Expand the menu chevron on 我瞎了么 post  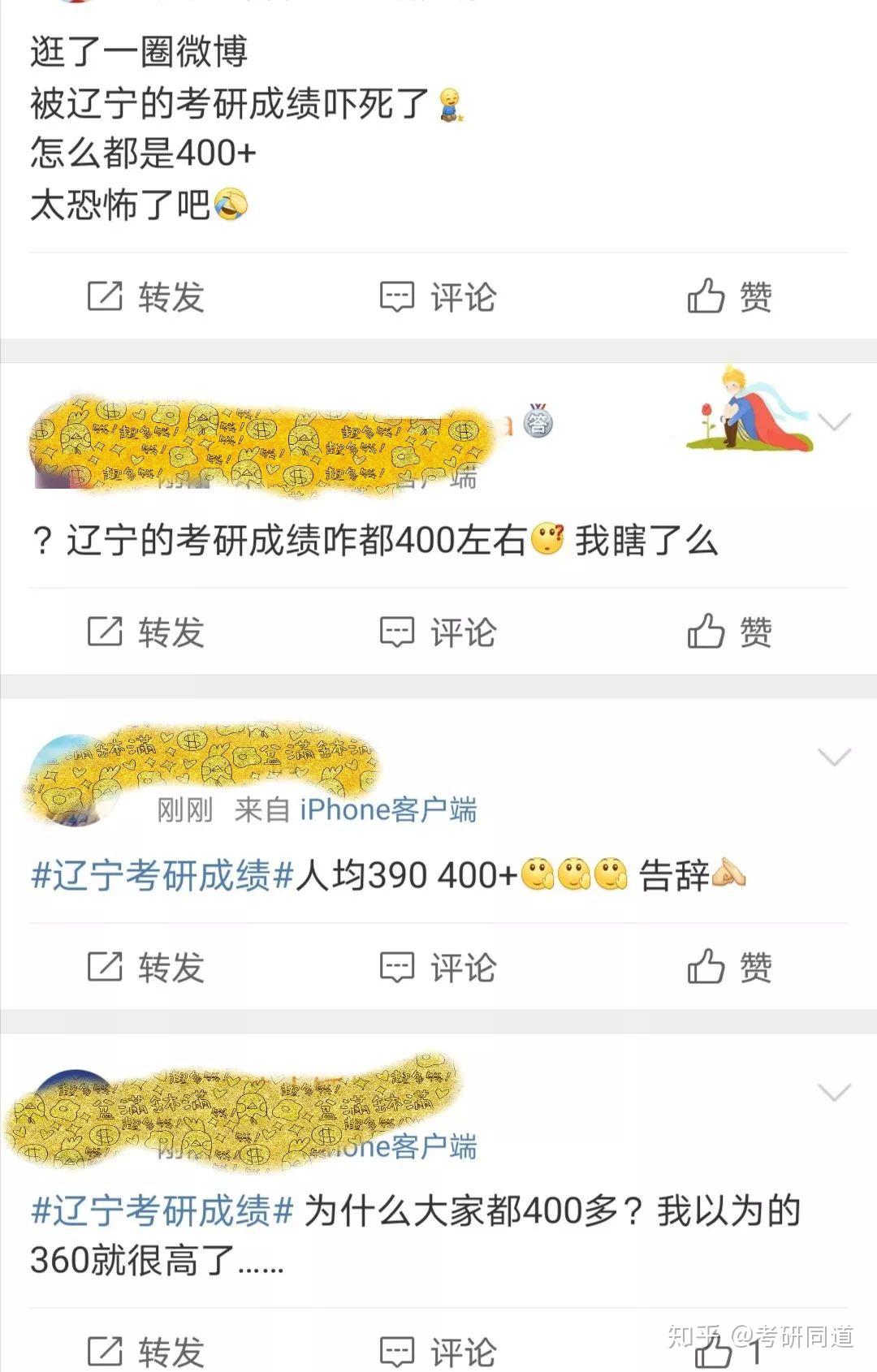[834, 422]
